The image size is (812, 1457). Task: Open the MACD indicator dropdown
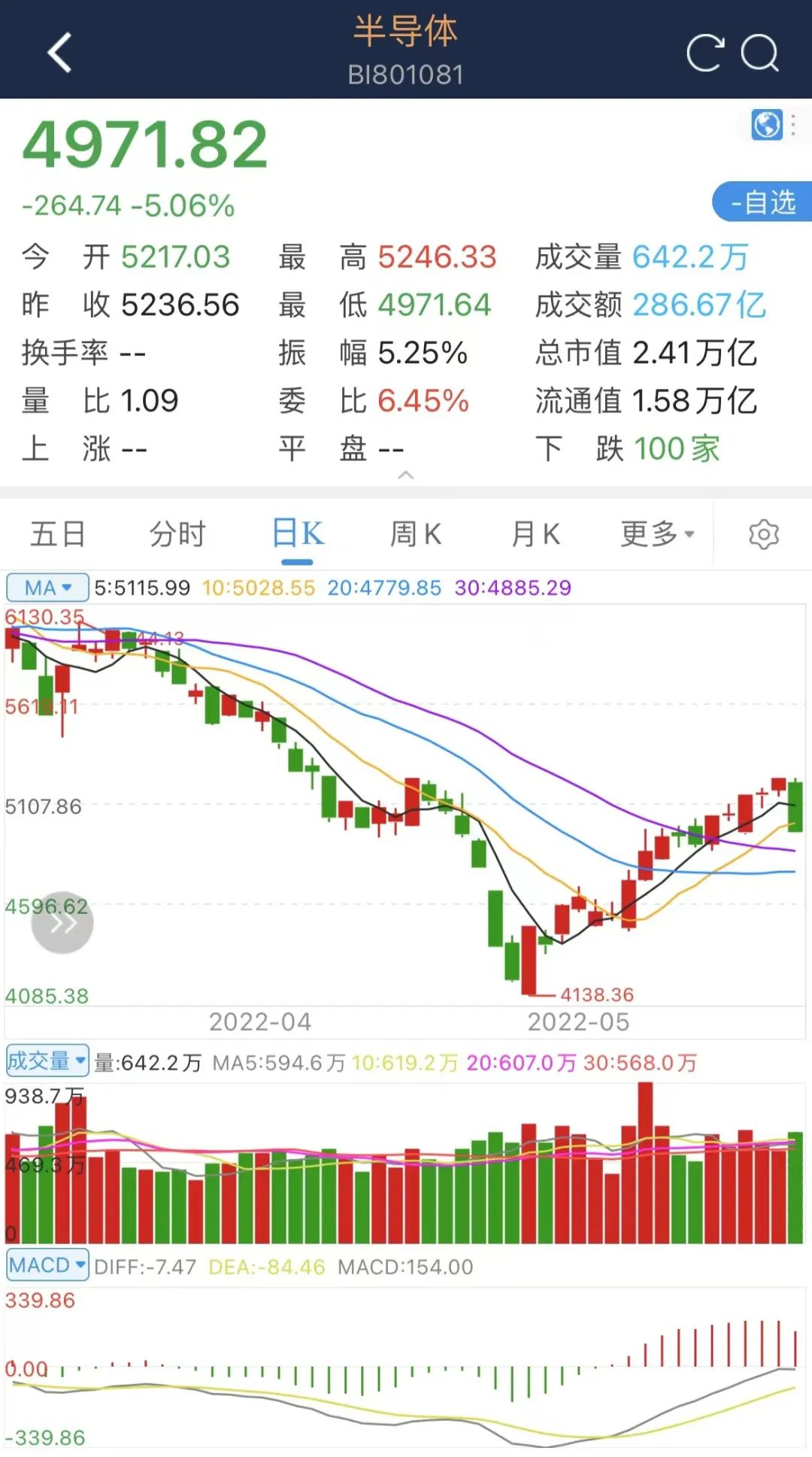(x=47, y=1265)
